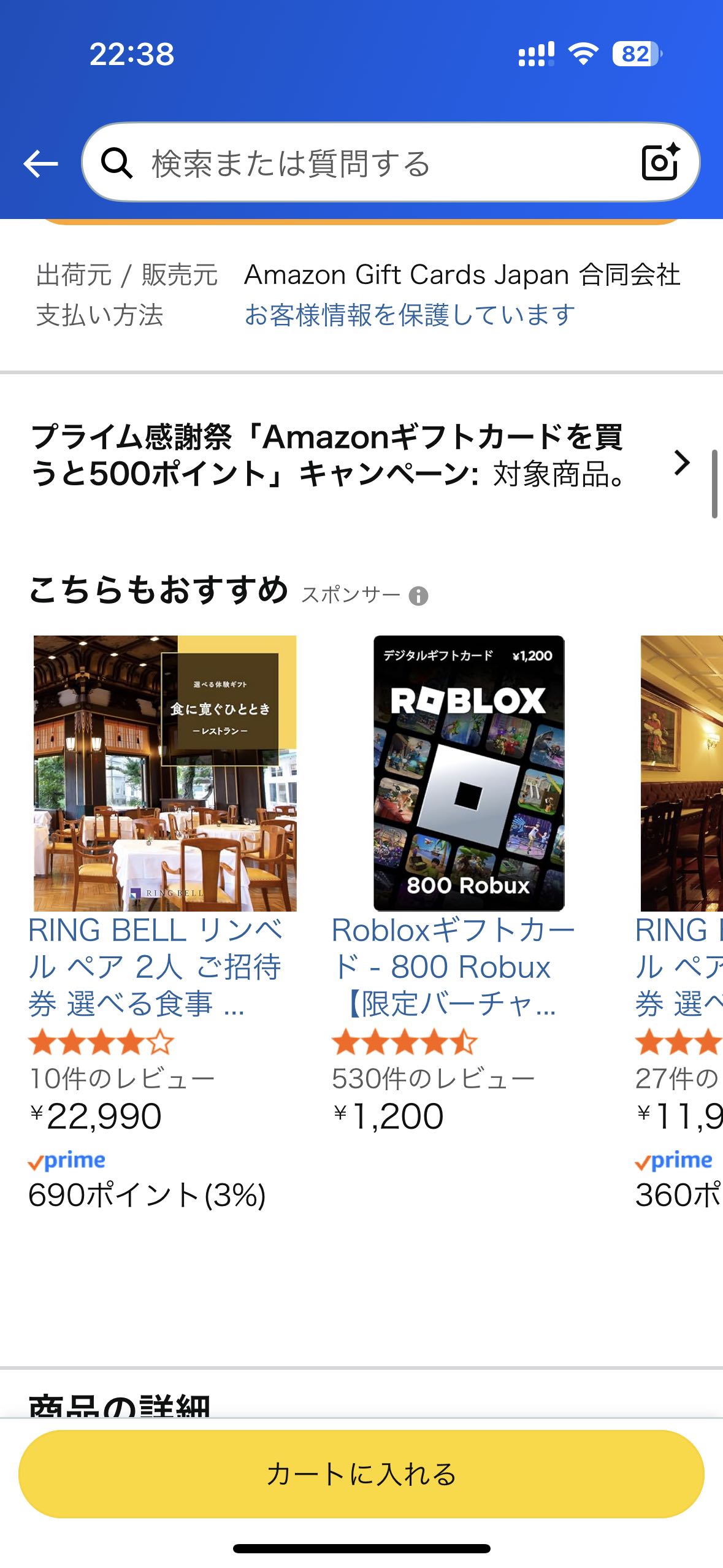This screenshot has height=1568, width=723.
Task: View the 10件のレビュー for RING BELL
Action: tap(121, 1079)
